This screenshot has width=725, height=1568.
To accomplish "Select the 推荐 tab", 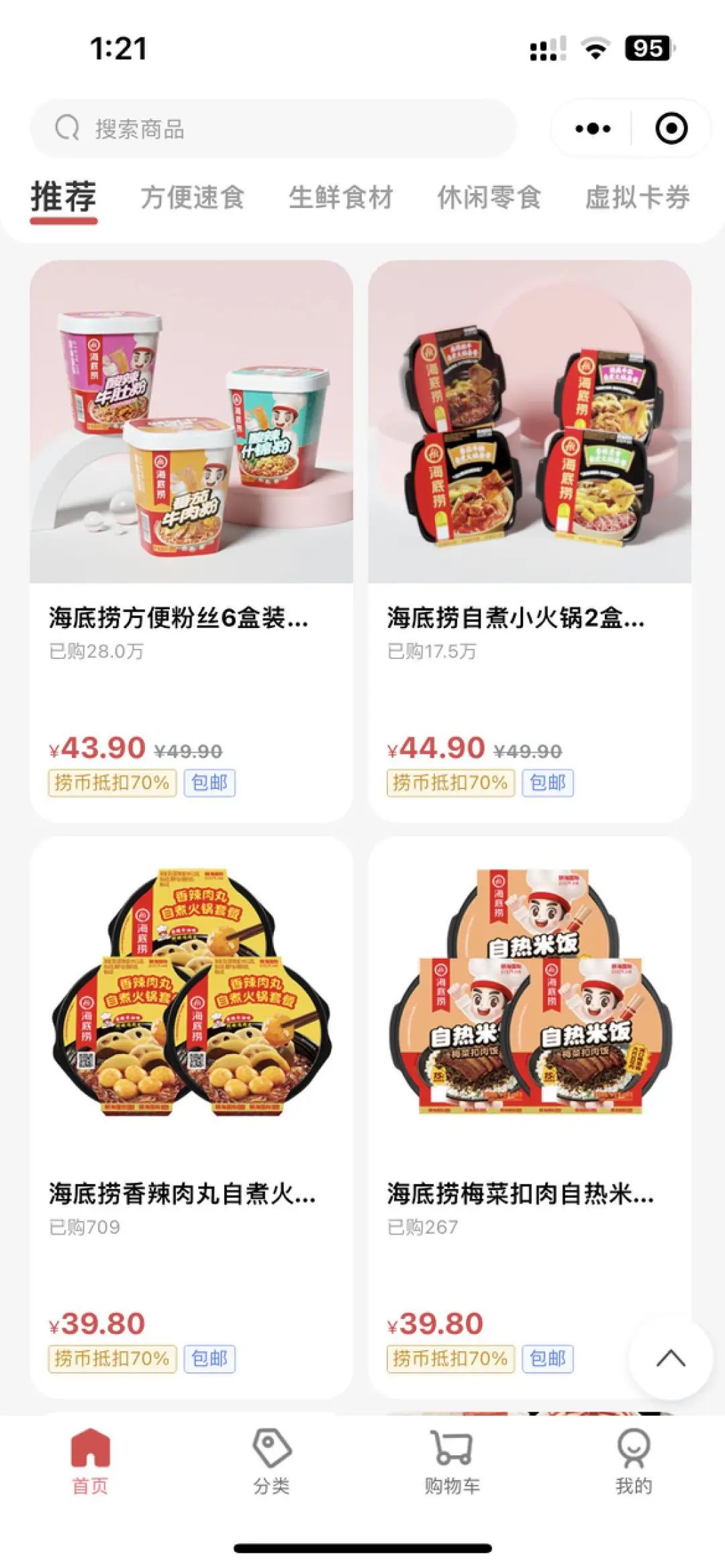I will [64, 198].
